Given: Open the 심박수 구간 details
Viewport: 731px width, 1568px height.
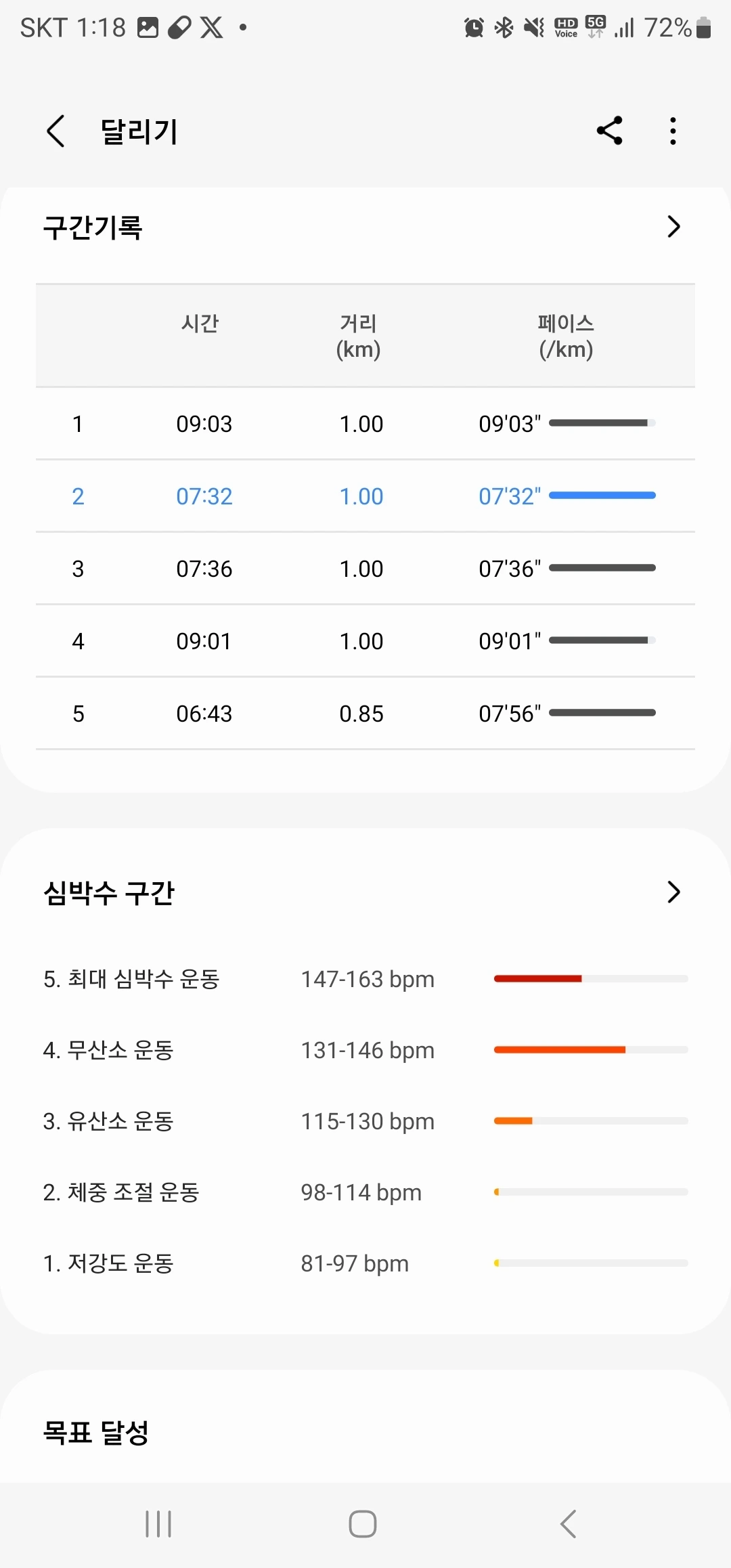Looking at the screenshot, I should point(673,892).
